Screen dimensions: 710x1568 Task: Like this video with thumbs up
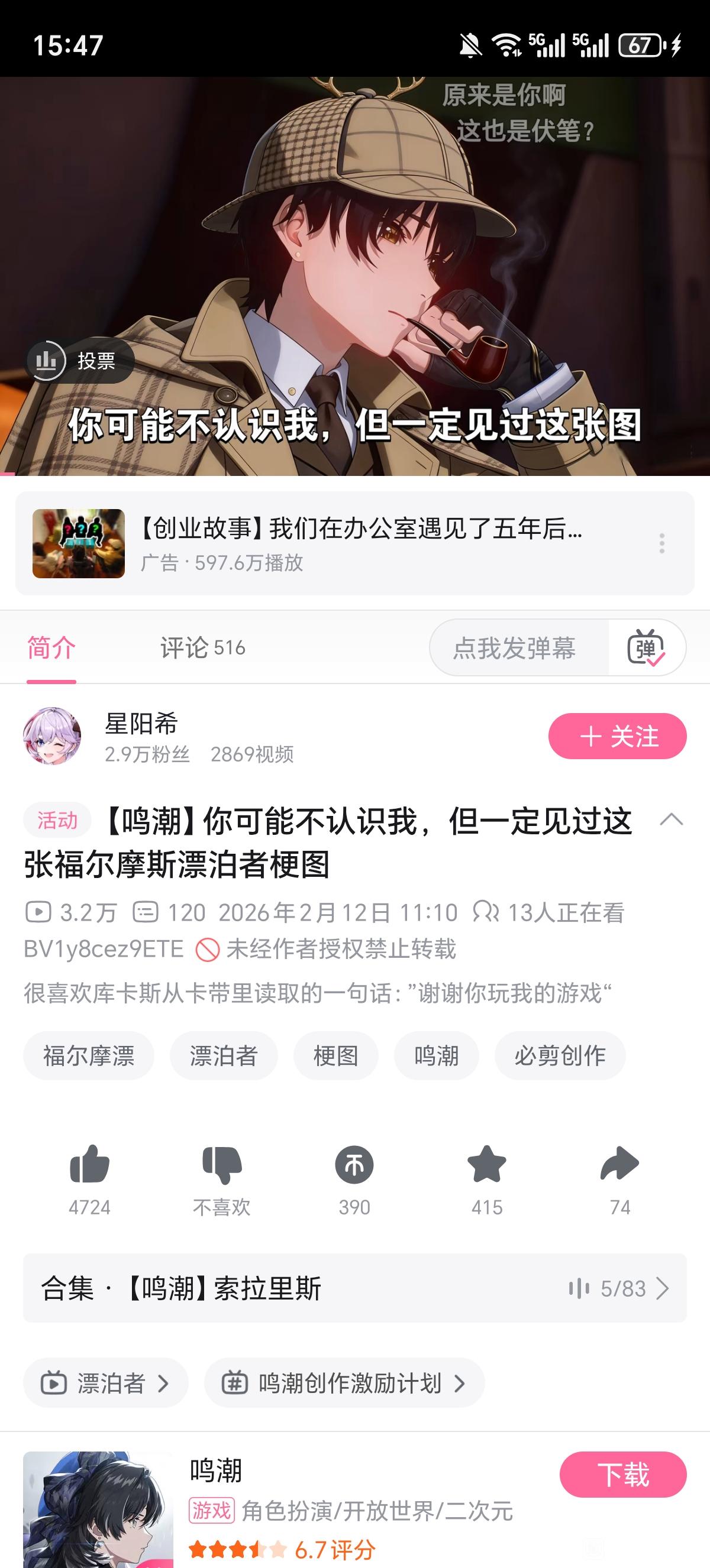(89, 1165)
